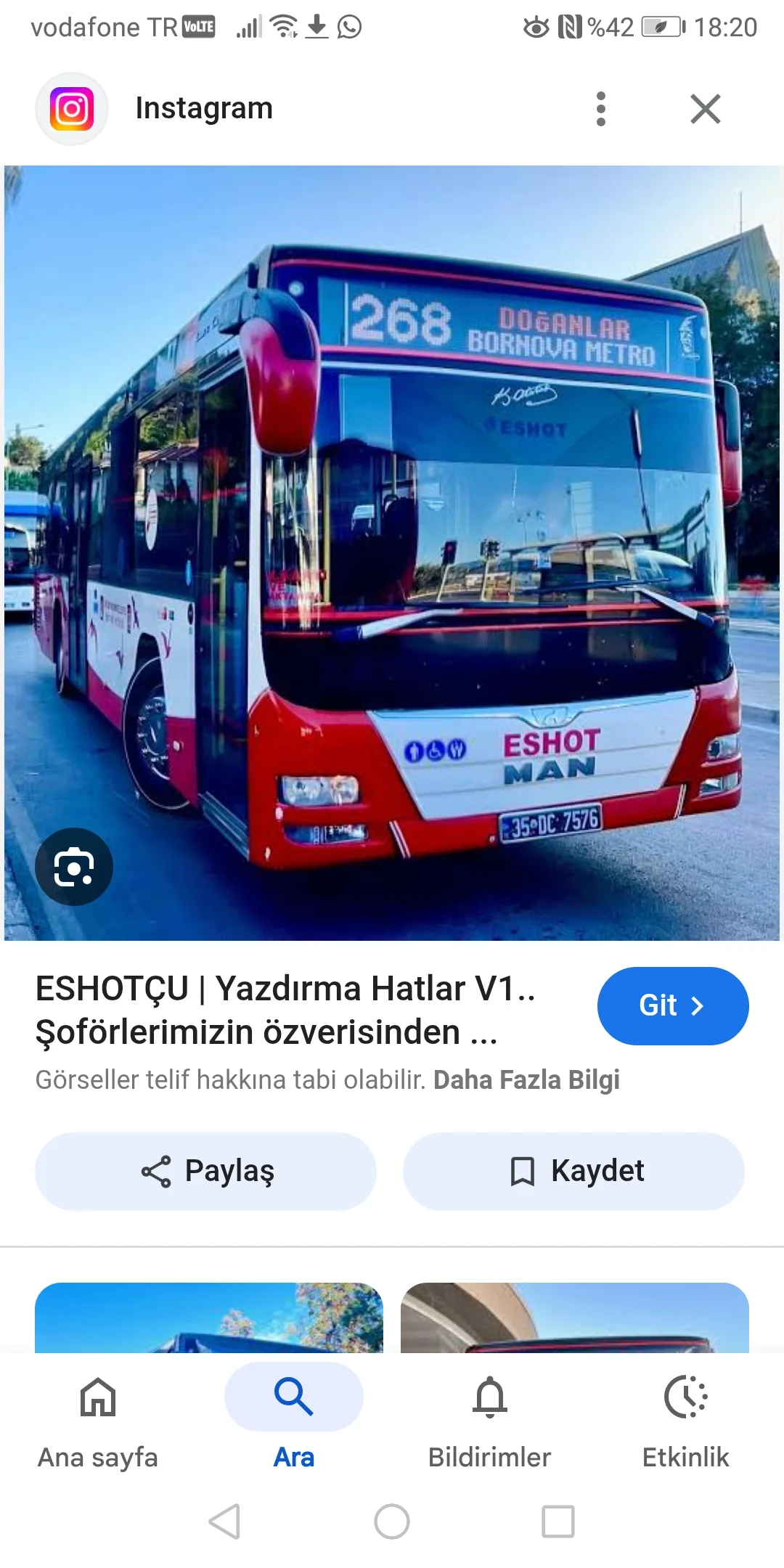The image size is (784, 1568).
Task: Tap the system home button
Action: pyautogui.click(x=392, y=1521)
